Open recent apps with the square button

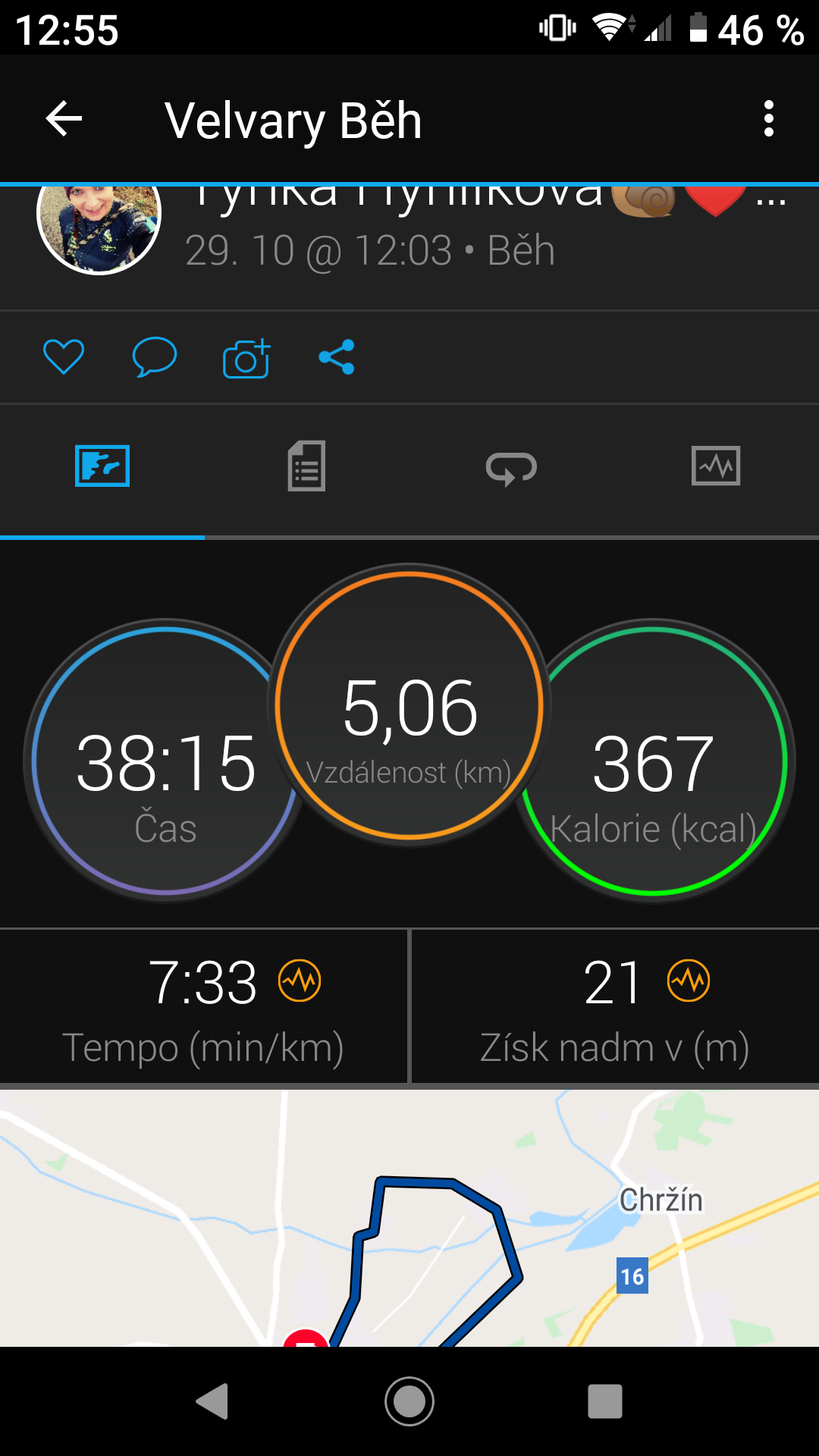point(605,1401)
